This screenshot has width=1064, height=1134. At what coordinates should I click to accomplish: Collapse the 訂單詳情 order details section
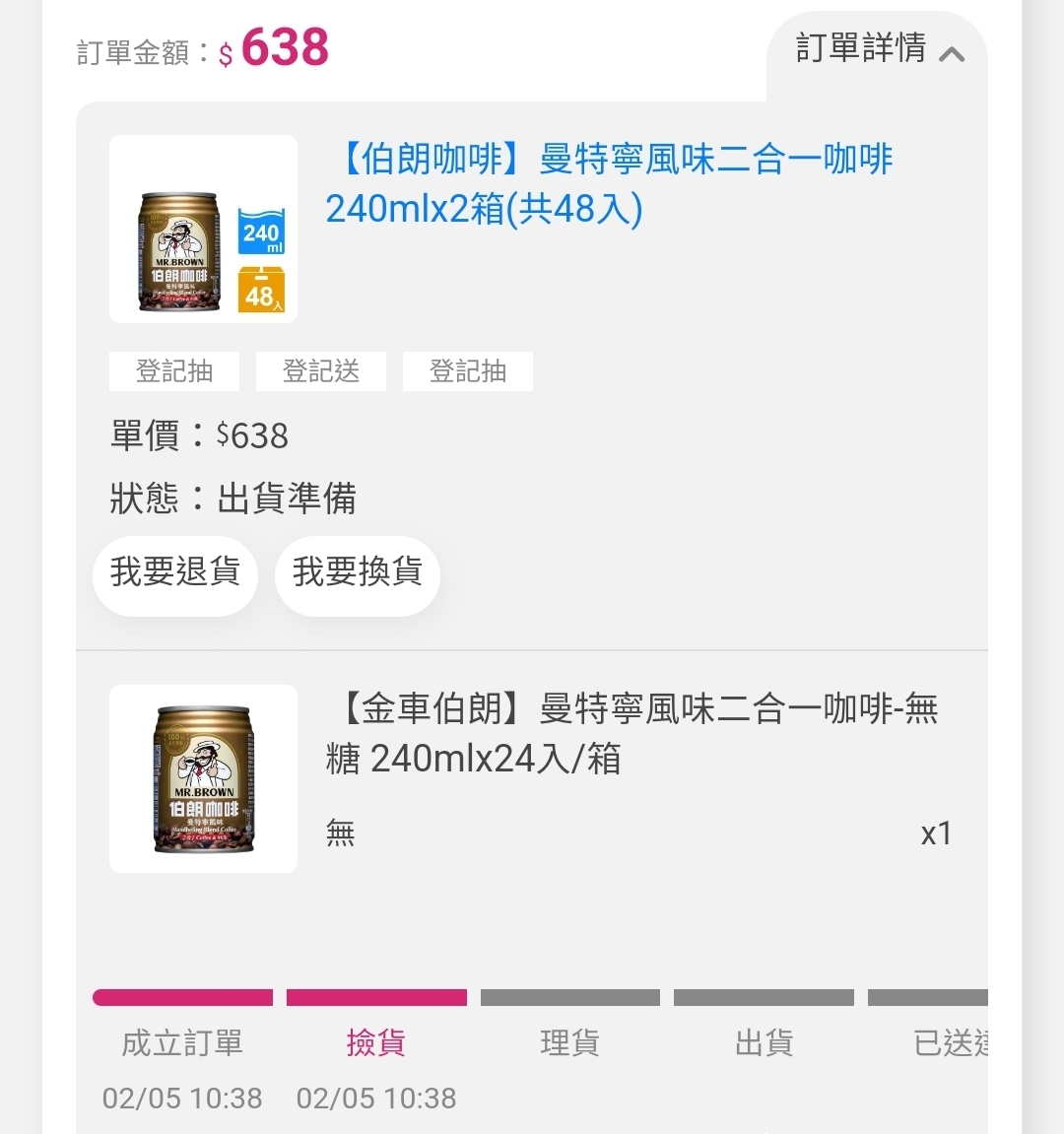click(x=878, y=49)
